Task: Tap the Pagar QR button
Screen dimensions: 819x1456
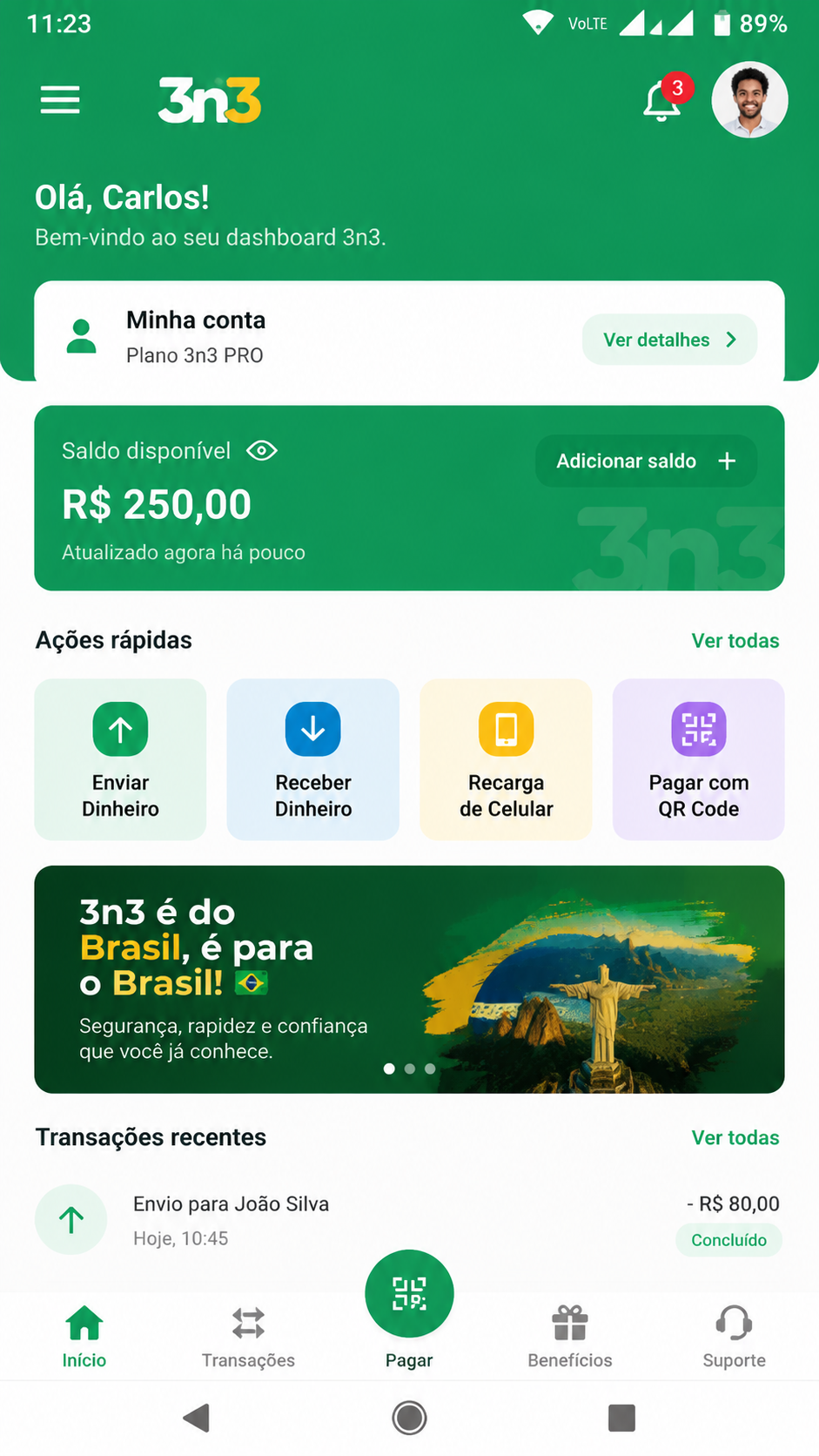Action: point(409,1294)
